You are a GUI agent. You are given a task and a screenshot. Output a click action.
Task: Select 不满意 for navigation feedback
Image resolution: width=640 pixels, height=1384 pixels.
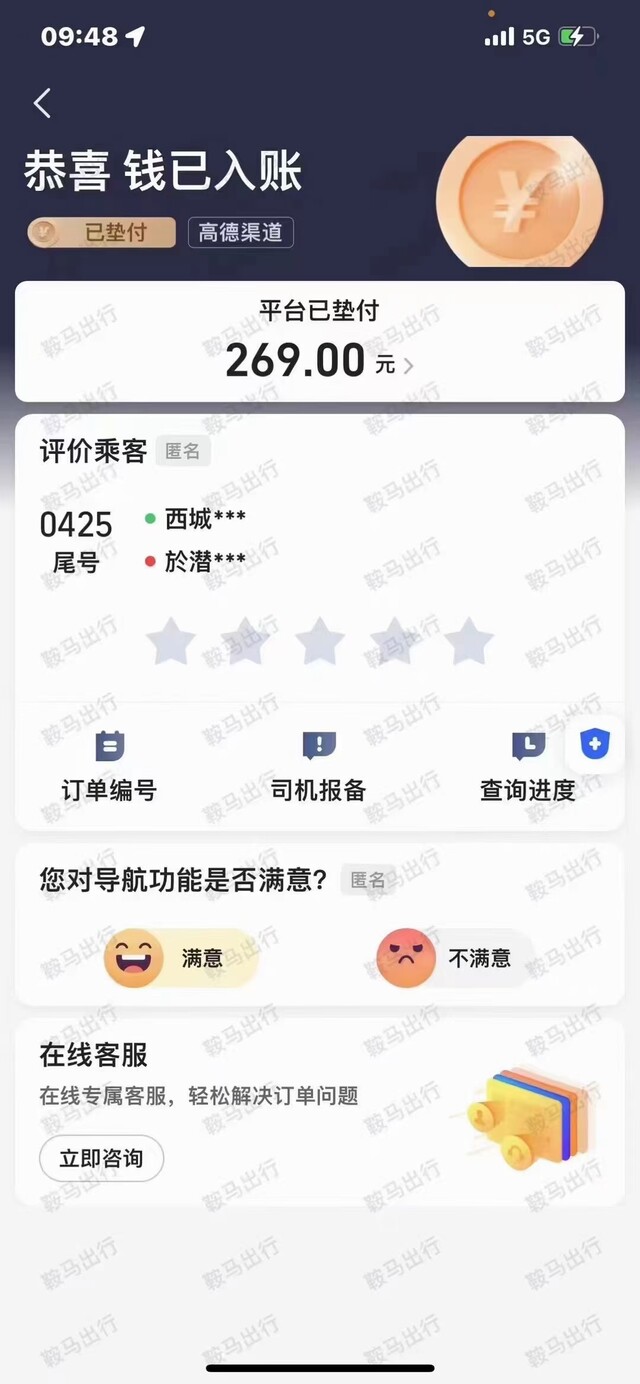(x=455, y=958)
